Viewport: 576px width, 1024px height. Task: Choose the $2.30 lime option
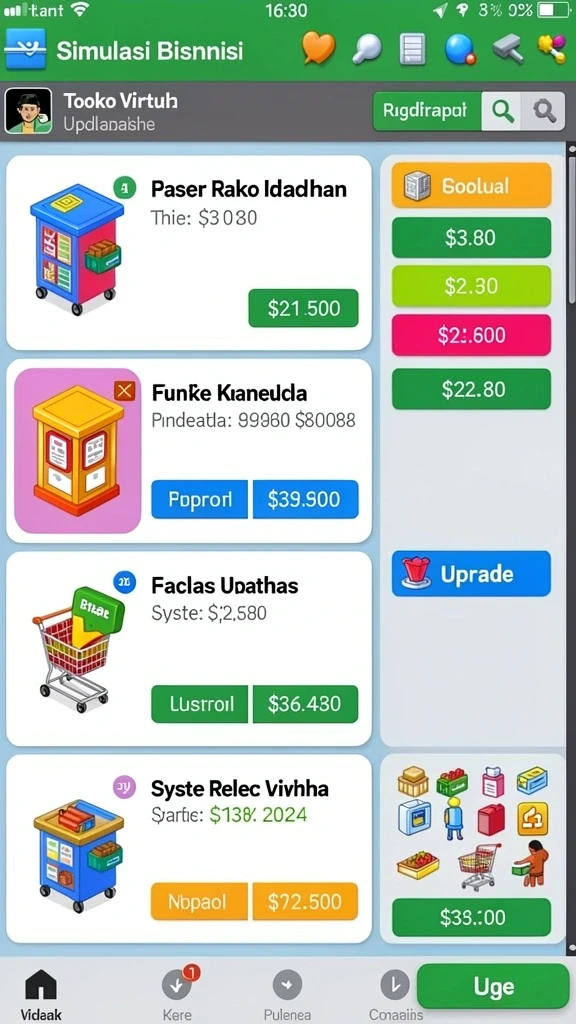[x=472, y=286]
